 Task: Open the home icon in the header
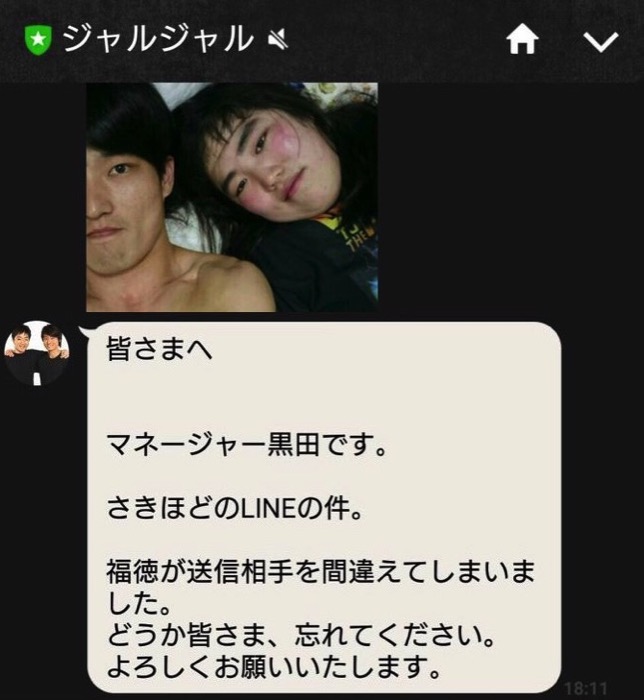click(x=522, y=40)
